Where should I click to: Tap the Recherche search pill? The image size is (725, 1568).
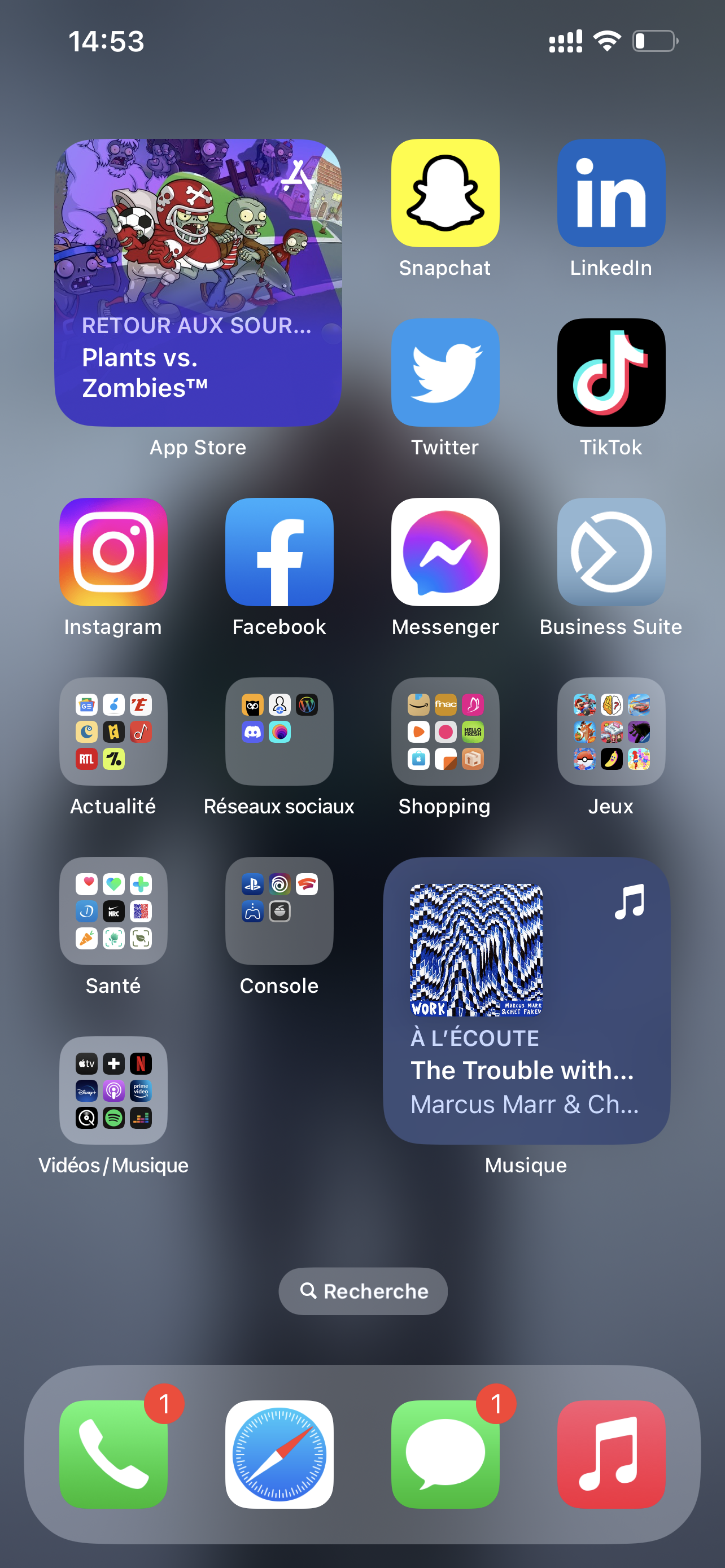tap(363, 1291)
